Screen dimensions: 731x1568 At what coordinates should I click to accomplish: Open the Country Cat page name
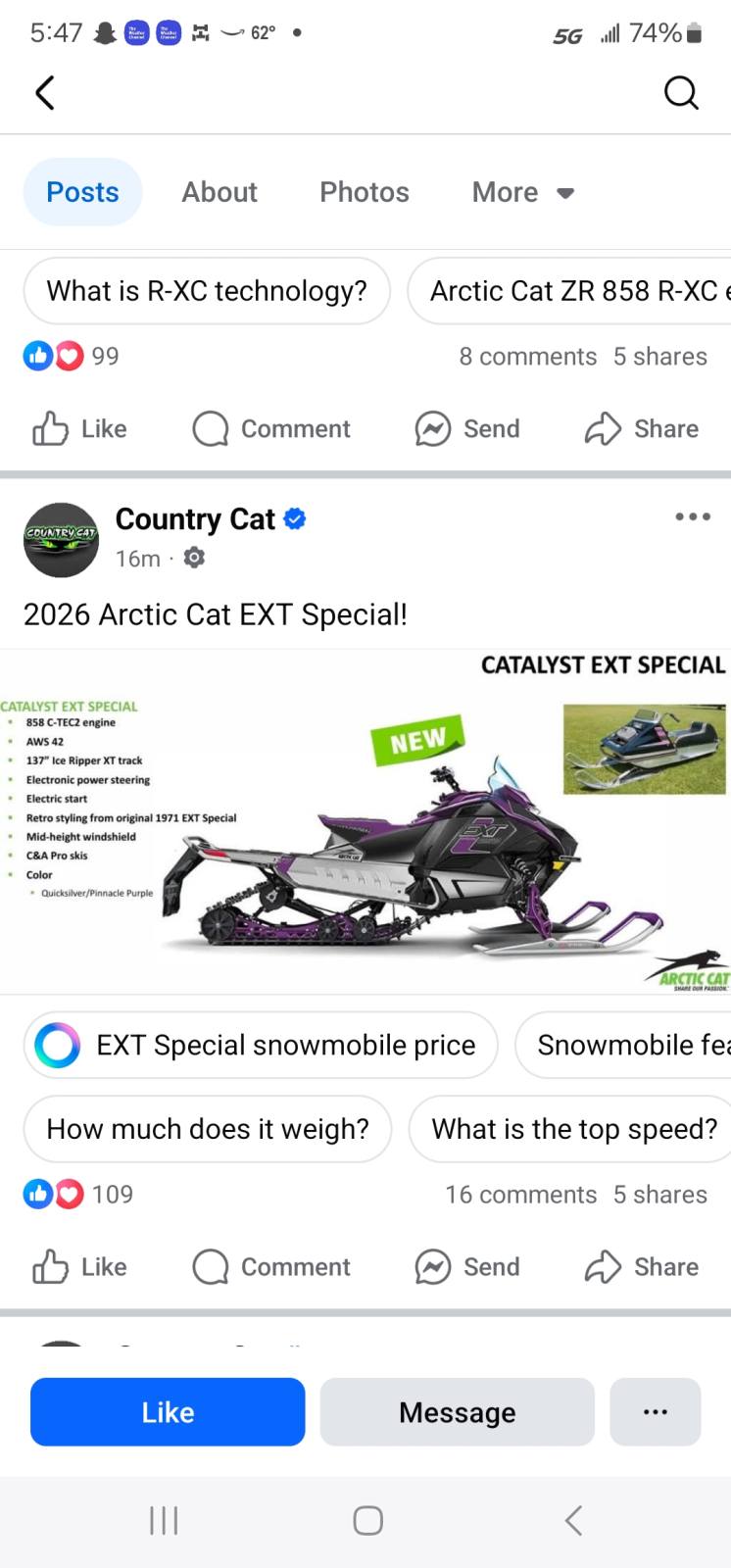[x=195, y=518]
